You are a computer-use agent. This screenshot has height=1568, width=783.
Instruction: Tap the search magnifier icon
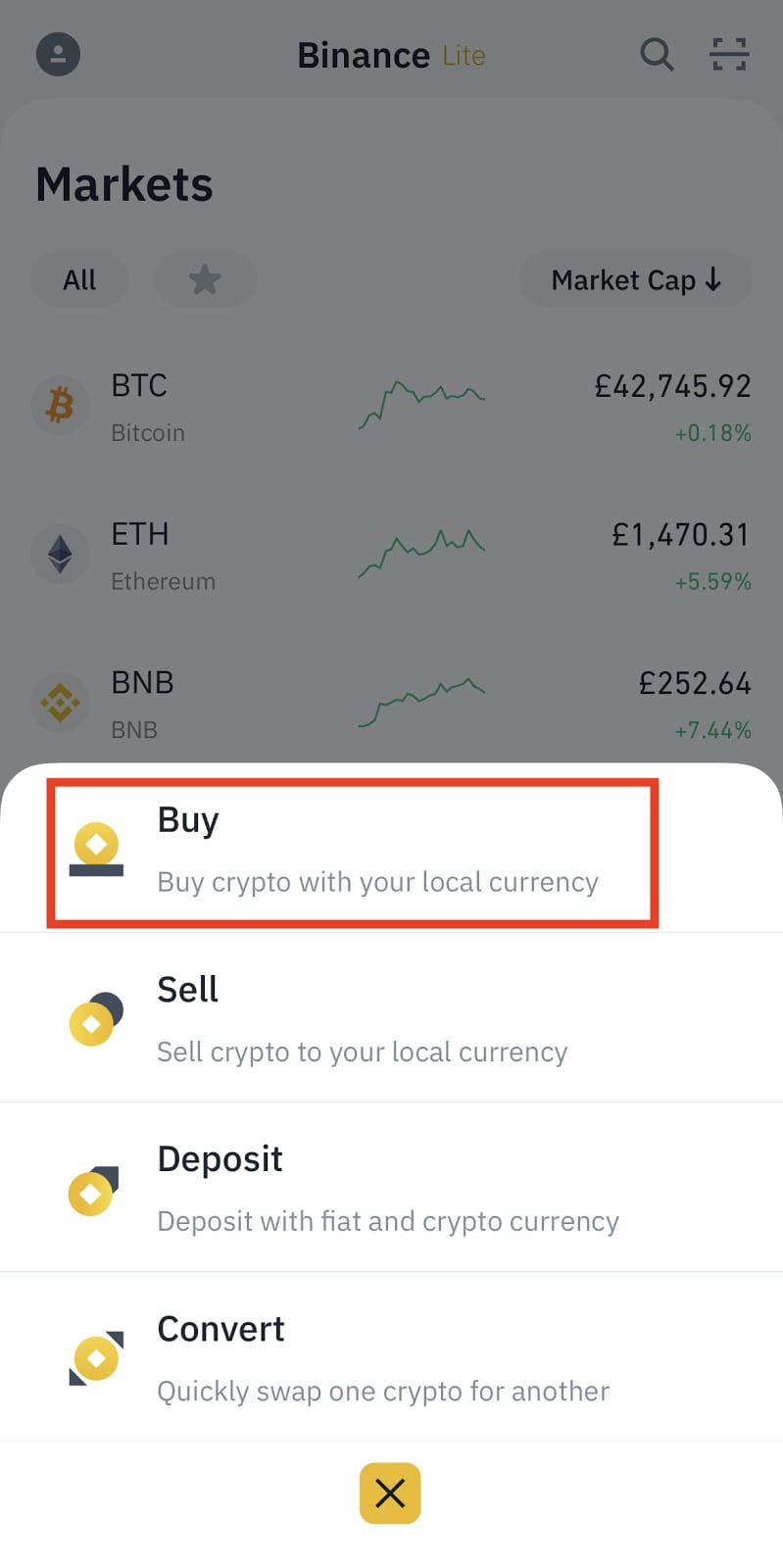pyautogui.click(x=657, y=55)
